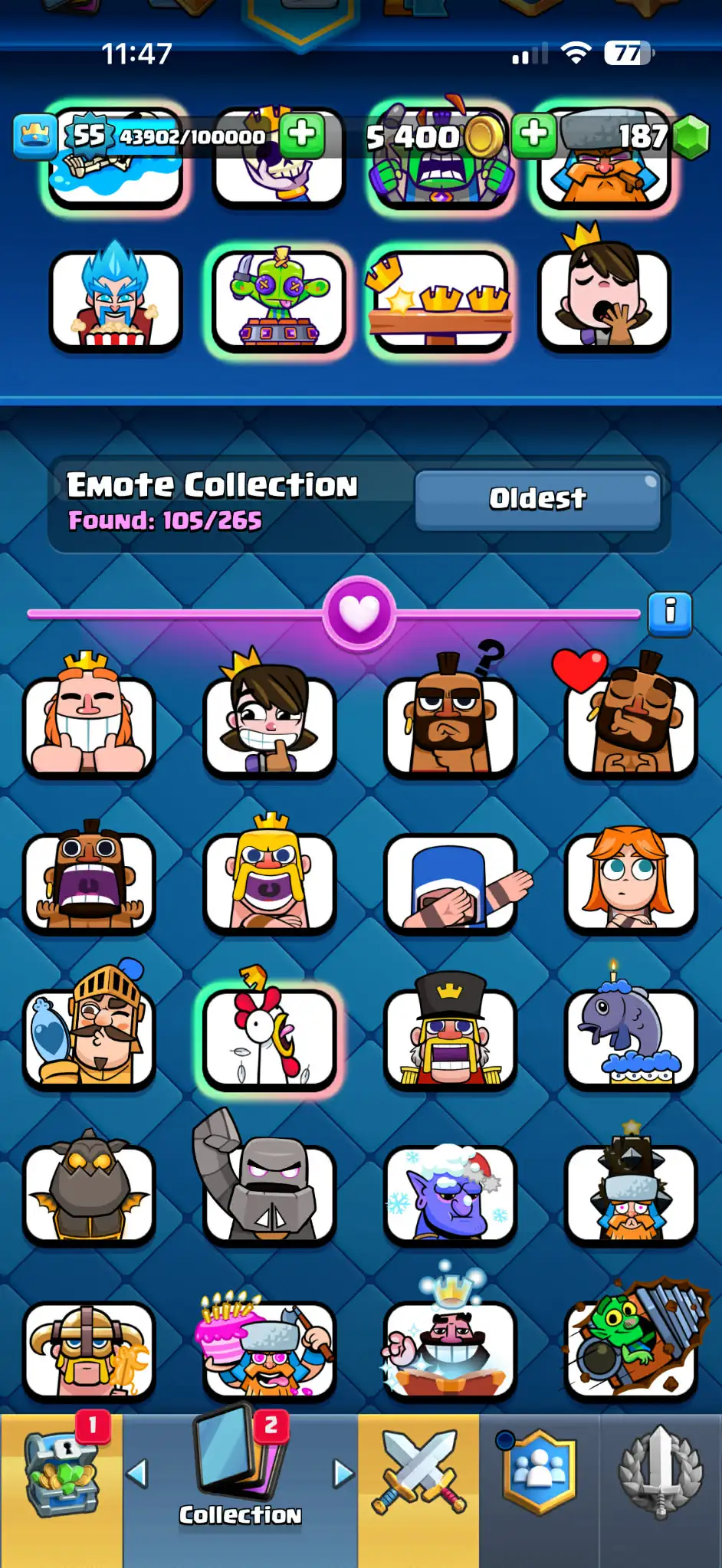This screenshot has width=722, height=1568.
Task: Tap the right arrow beside Collection
Action: [343, 1473]
